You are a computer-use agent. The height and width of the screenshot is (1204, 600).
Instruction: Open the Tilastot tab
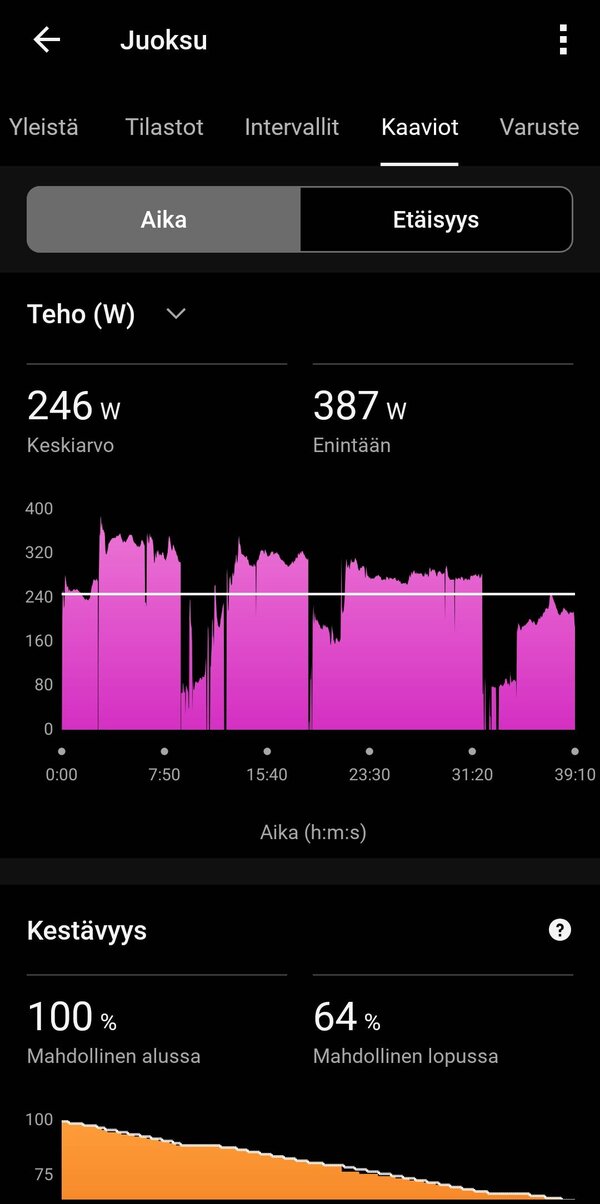[164, 127]
